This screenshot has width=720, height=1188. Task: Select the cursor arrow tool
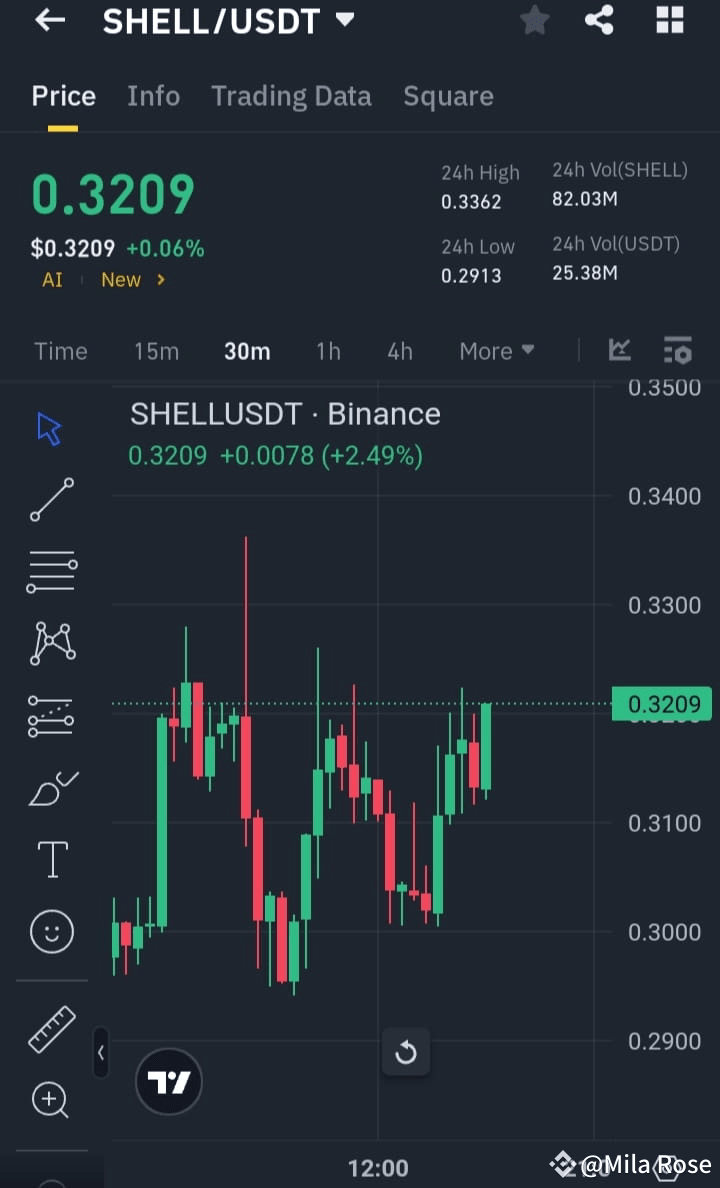coord(50,427)
